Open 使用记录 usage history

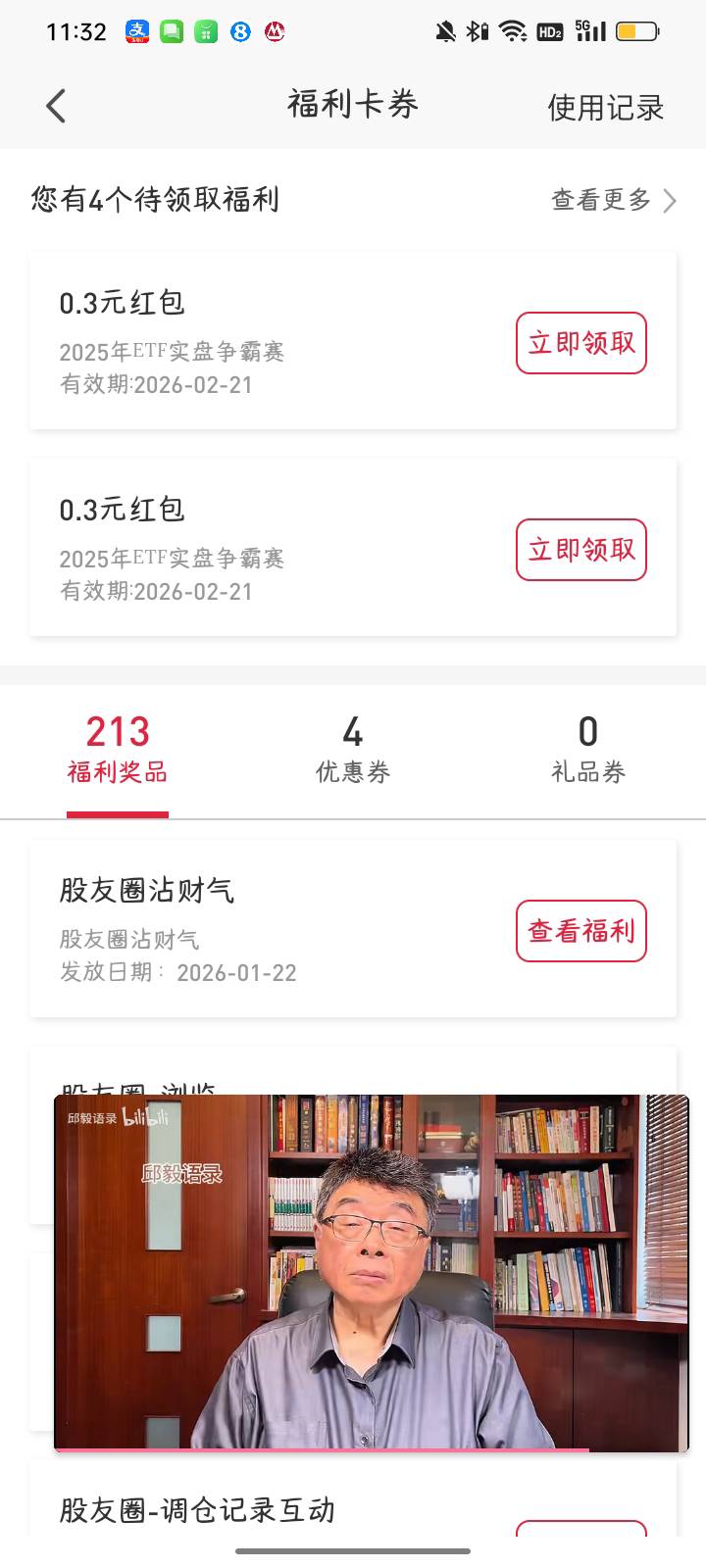[x=605, y=108]
